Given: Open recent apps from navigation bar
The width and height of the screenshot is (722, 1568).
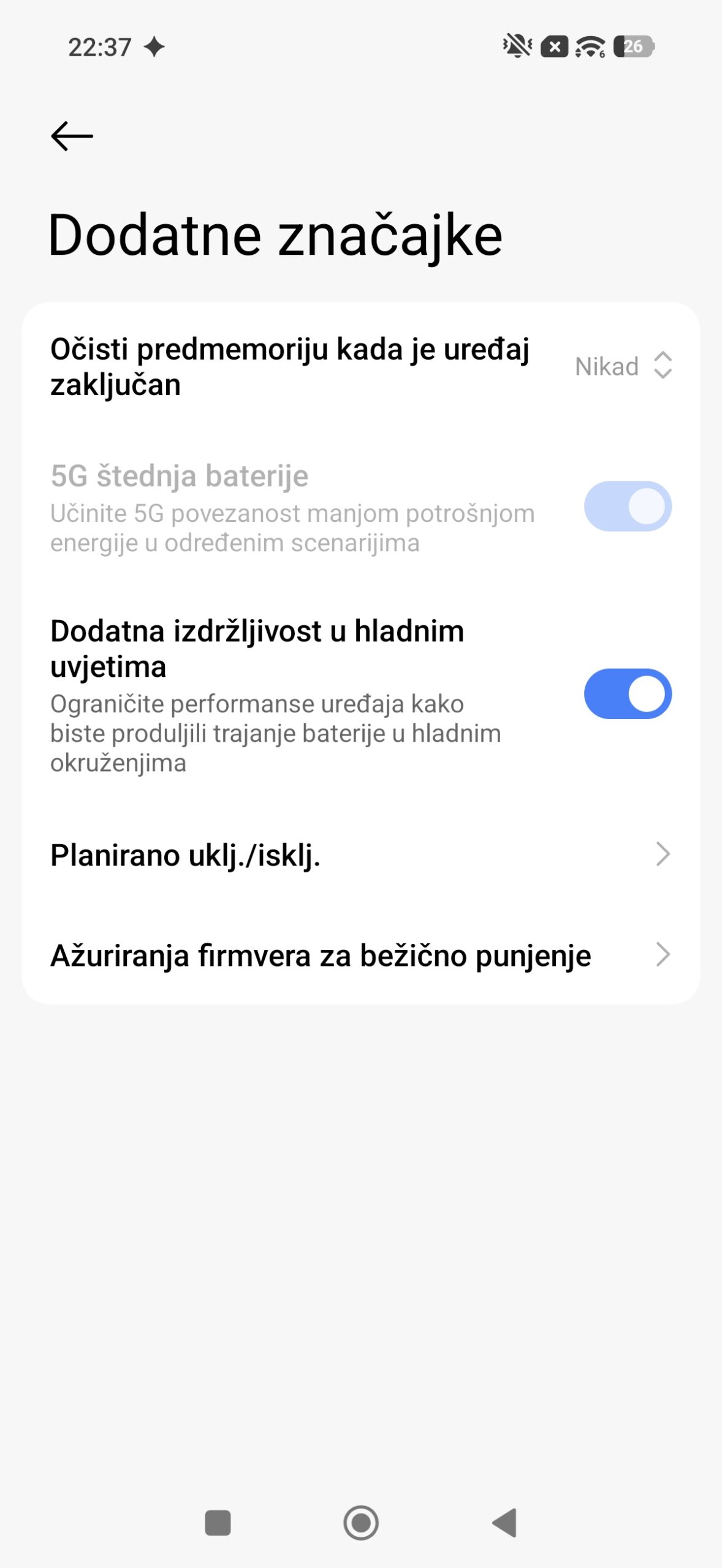Looking at the screenshot, I should tap(218, 1523).
